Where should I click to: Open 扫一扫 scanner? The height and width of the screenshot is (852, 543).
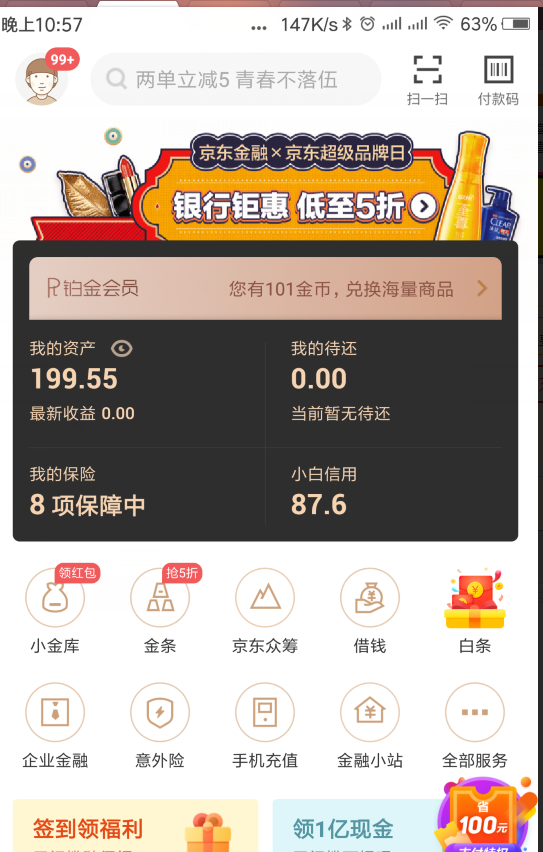(x=427, y=80)
